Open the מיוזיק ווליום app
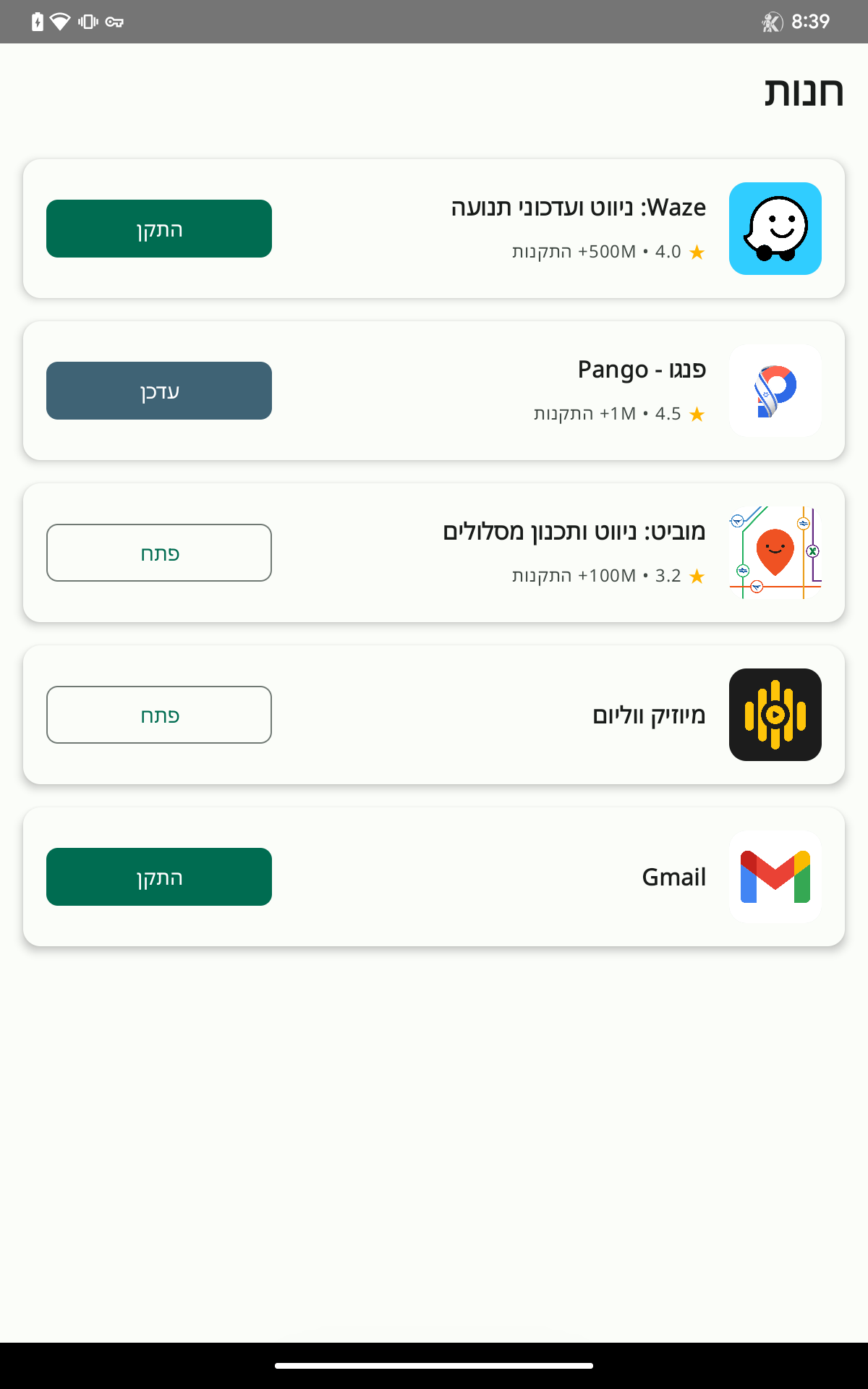The width and height of the screenshot is (868, 1389). (x=159, y=715)
